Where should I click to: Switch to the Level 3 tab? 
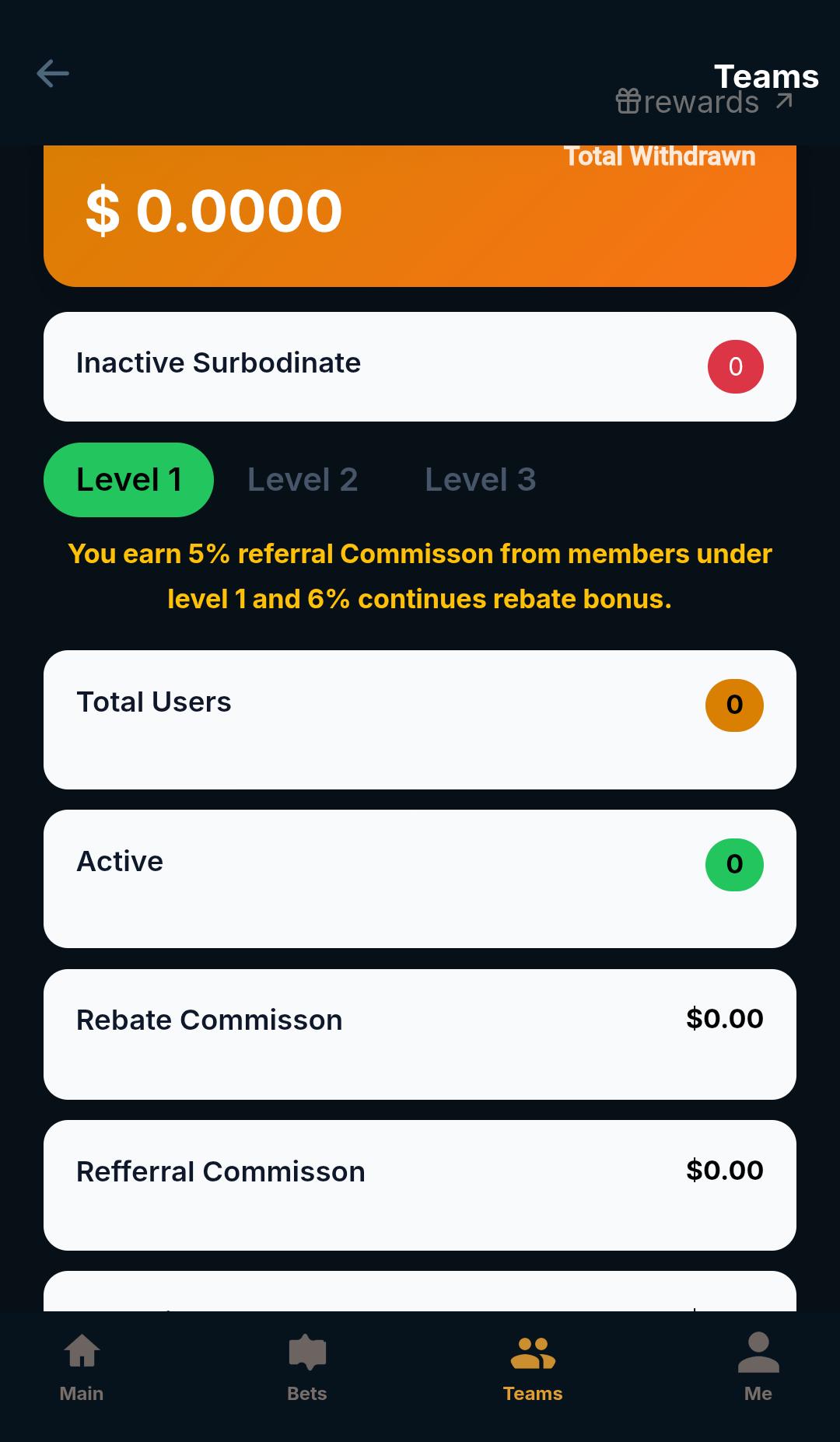480,480
